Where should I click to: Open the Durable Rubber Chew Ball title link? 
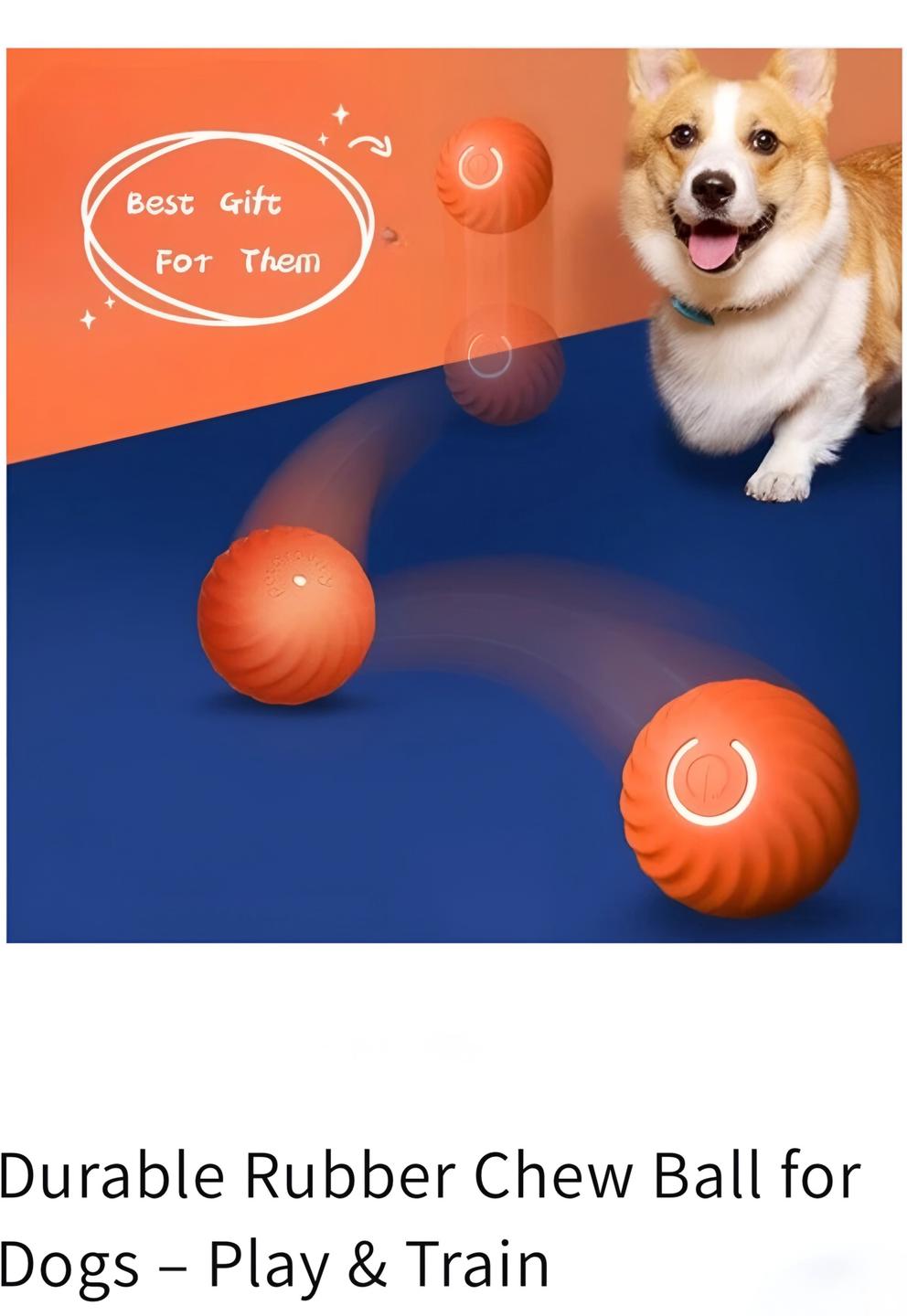pyautogui.click(x=430, y=1219)
